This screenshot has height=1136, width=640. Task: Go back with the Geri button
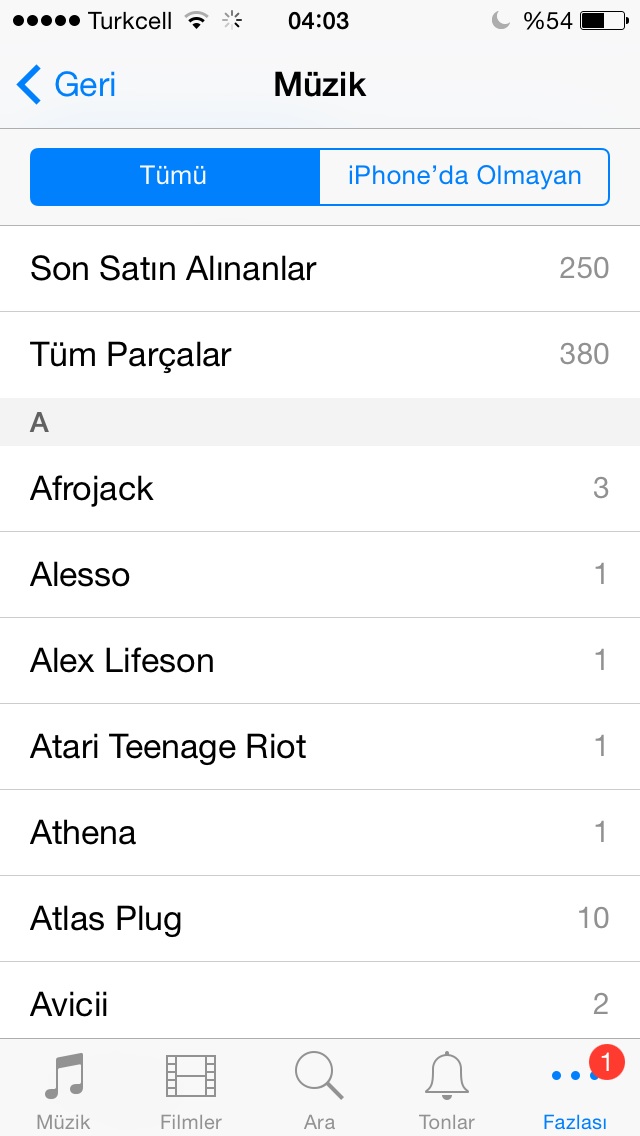pyautogui.click(x=65, y=85)
